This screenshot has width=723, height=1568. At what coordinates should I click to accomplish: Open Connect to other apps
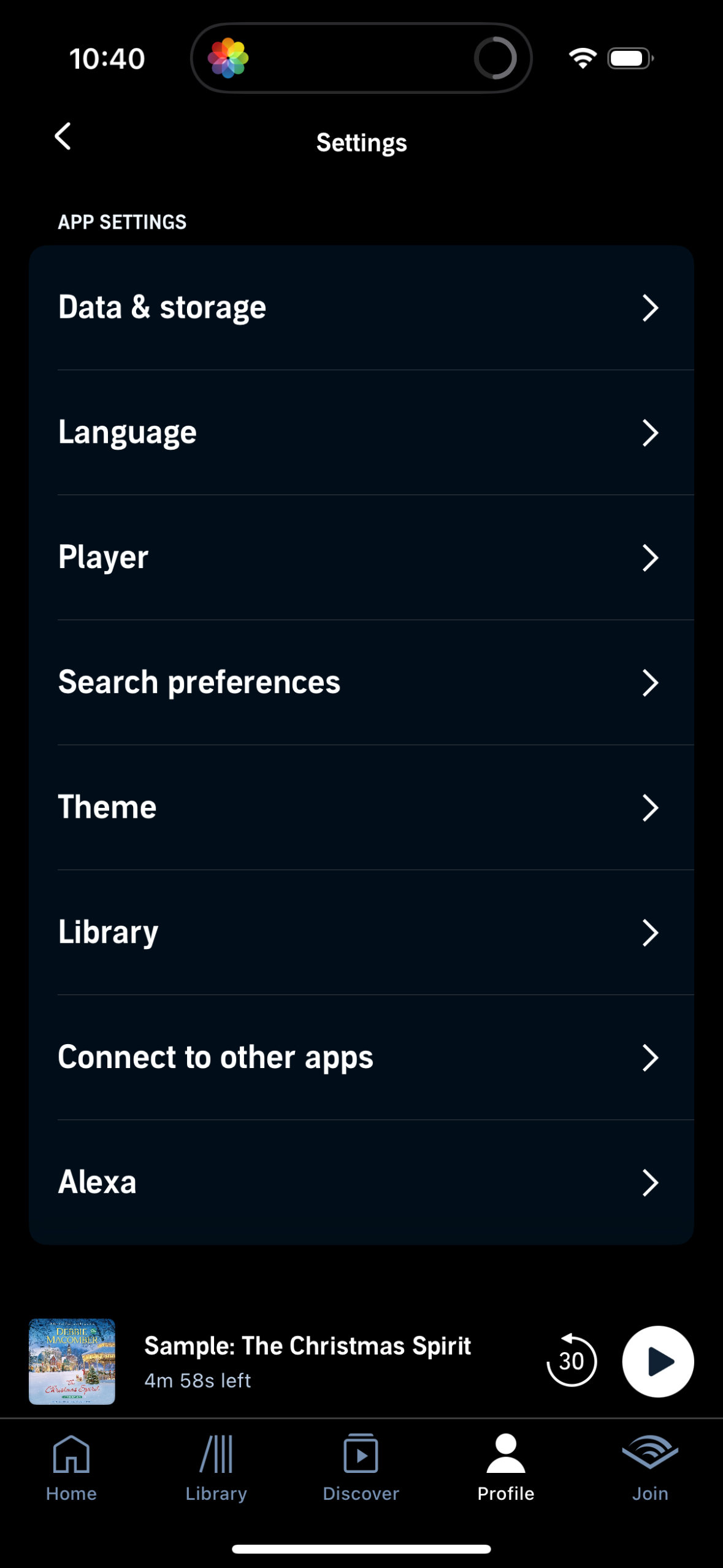[361, 1058]
